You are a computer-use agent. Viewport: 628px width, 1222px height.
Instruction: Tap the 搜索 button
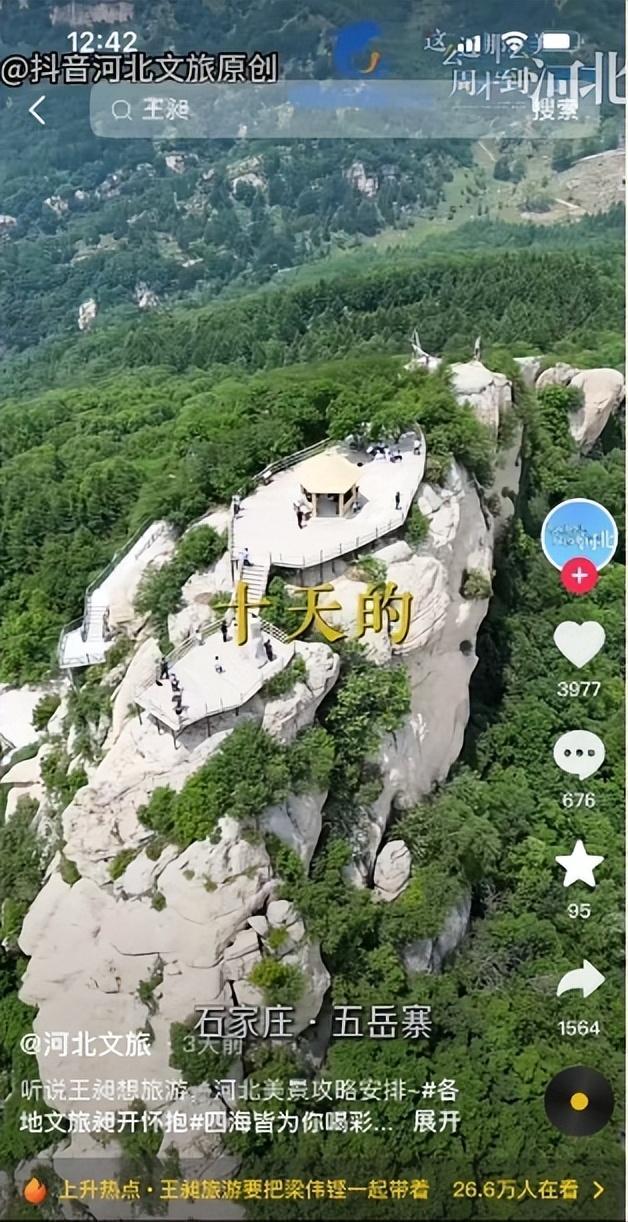pyautogui.click(x=554, y=110)
